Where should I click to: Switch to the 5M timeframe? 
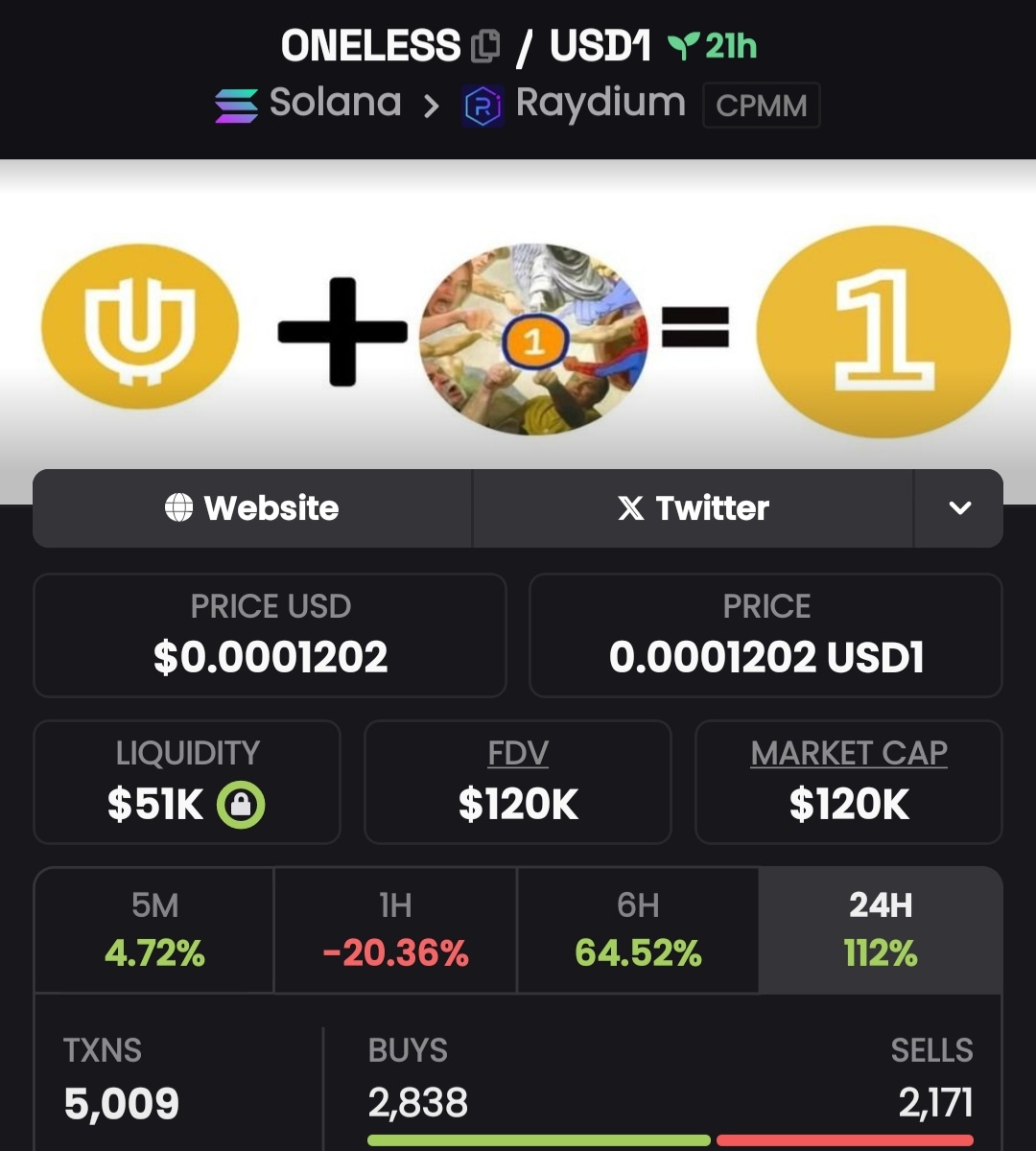(154, 929)
